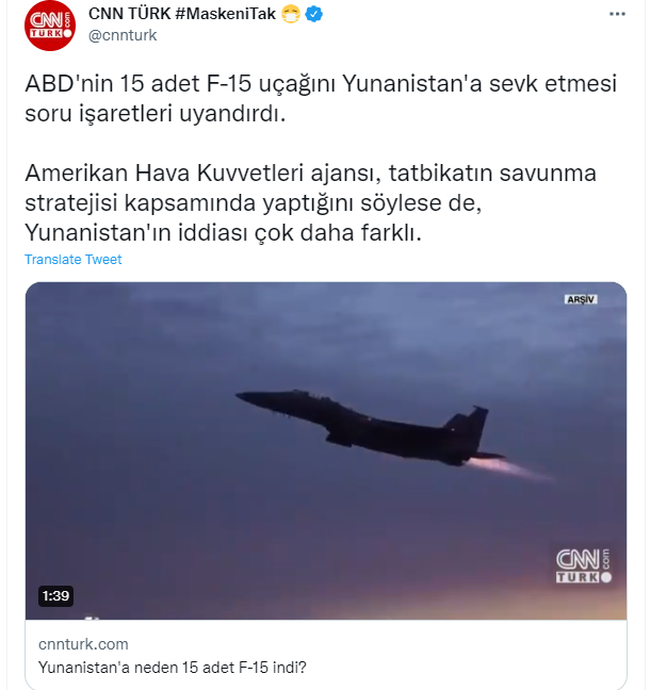Open cnnturk.com article link card
Image resolution: width=650 pixels, height=690 pixels.
(x=326, y=656)
